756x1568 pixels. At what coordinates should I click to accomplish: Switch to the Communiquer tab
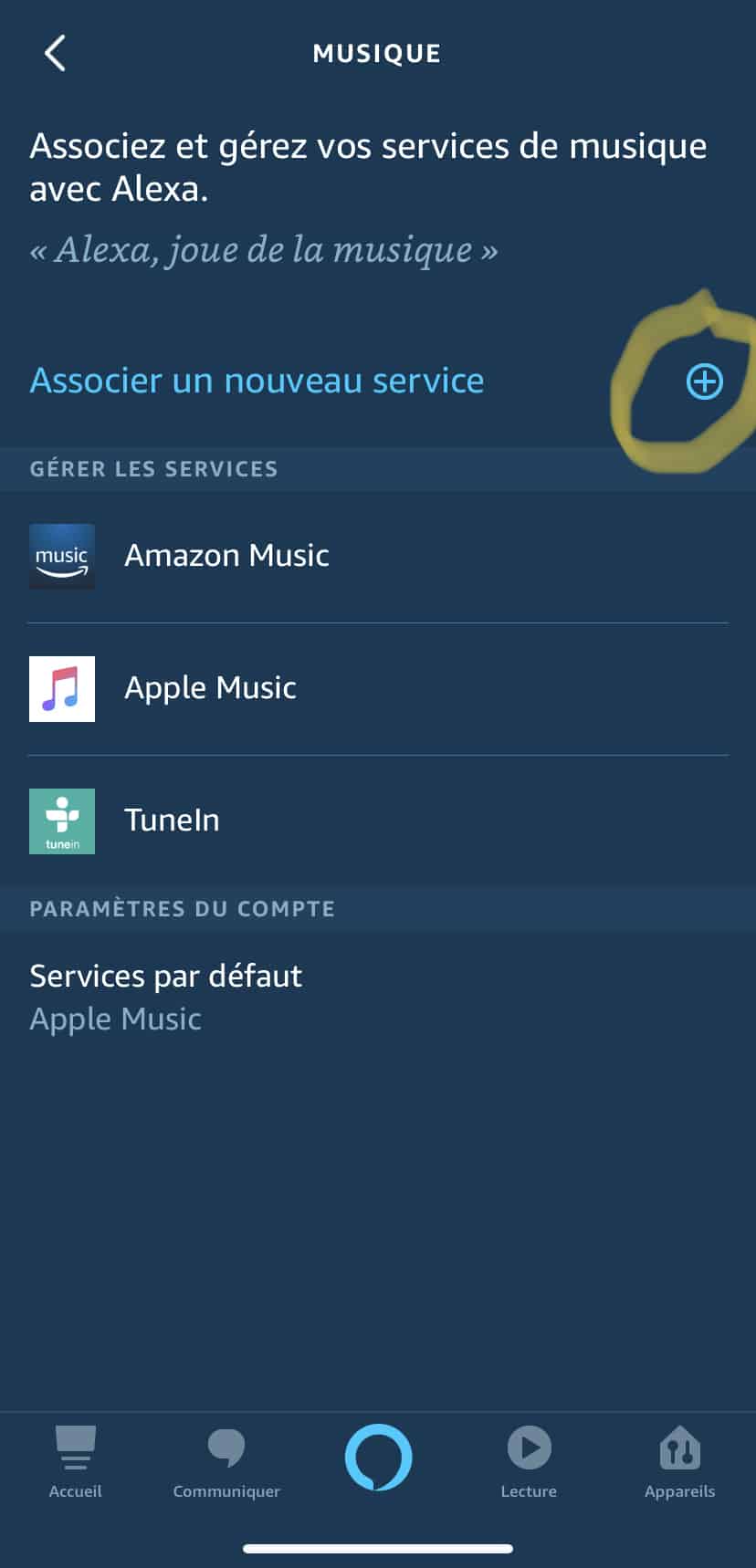point(226,1462)
